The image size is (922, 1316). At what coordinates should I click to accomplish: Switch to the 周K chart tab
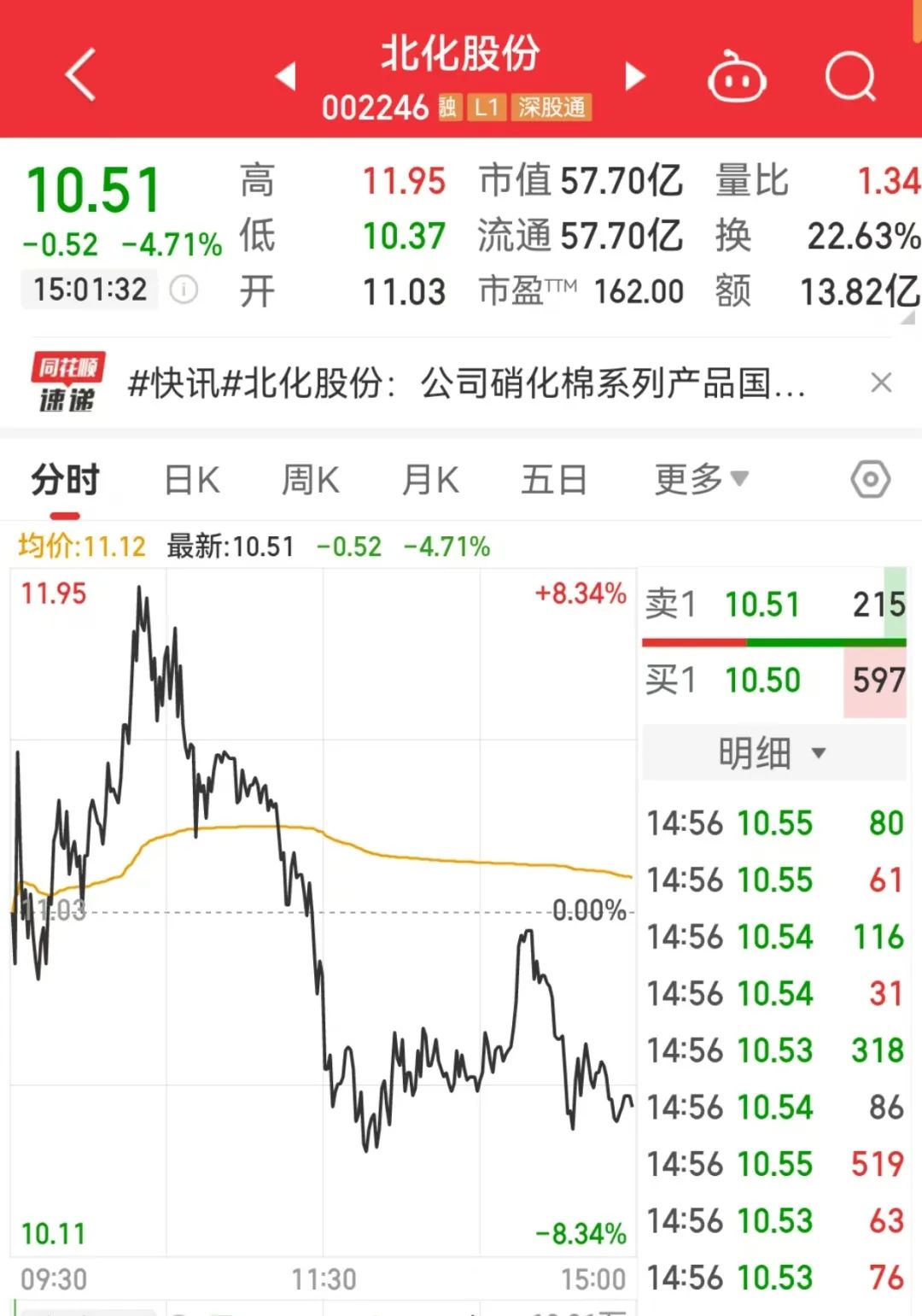pyautogui.click(x=309, y=480)
